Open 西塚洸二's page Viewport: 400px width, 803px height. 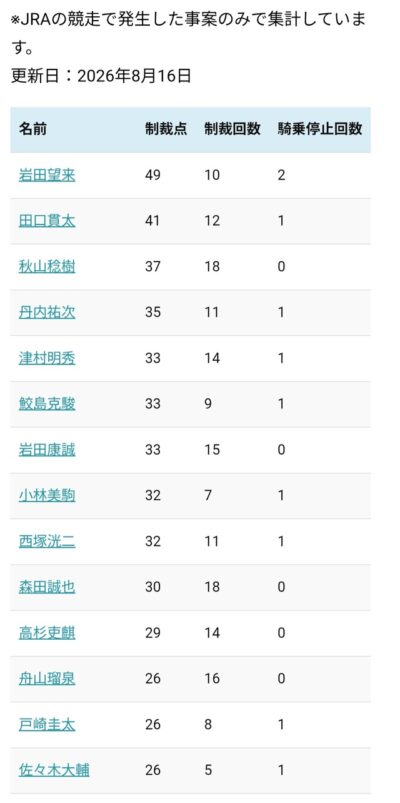point(47,542)
